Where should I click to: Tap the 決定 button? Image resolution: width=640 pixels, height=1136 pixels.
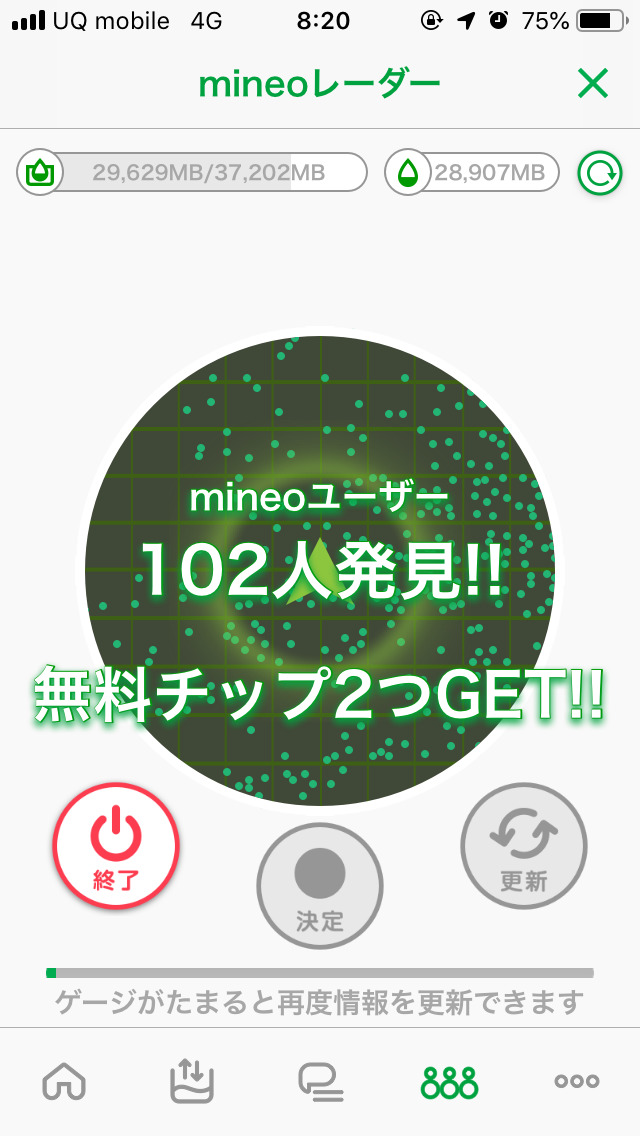pos(320,885)
